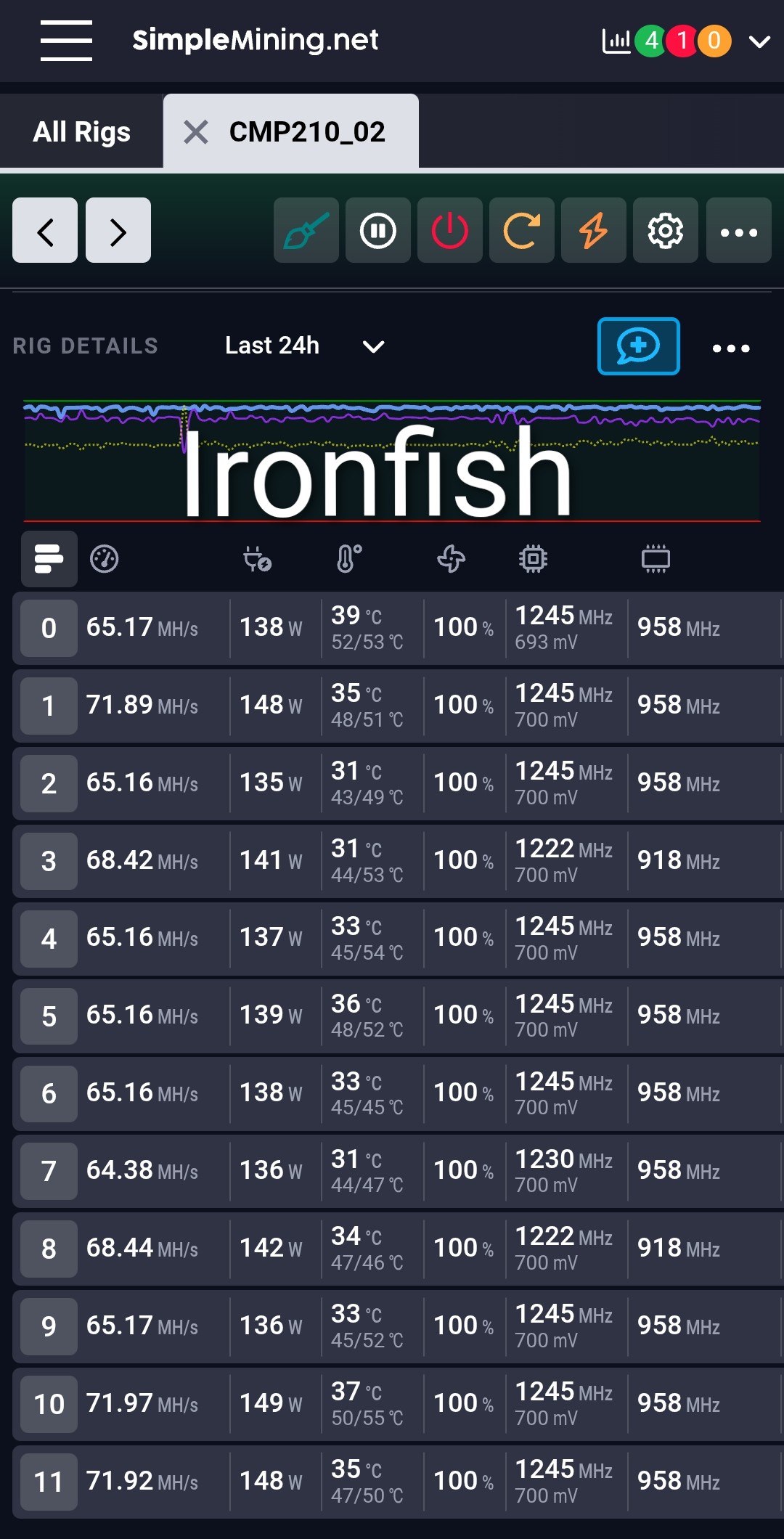This screenshot has width=784, height=1539.
Task: Select the bars view icon above GPU list
Action: tap(49, 559)
